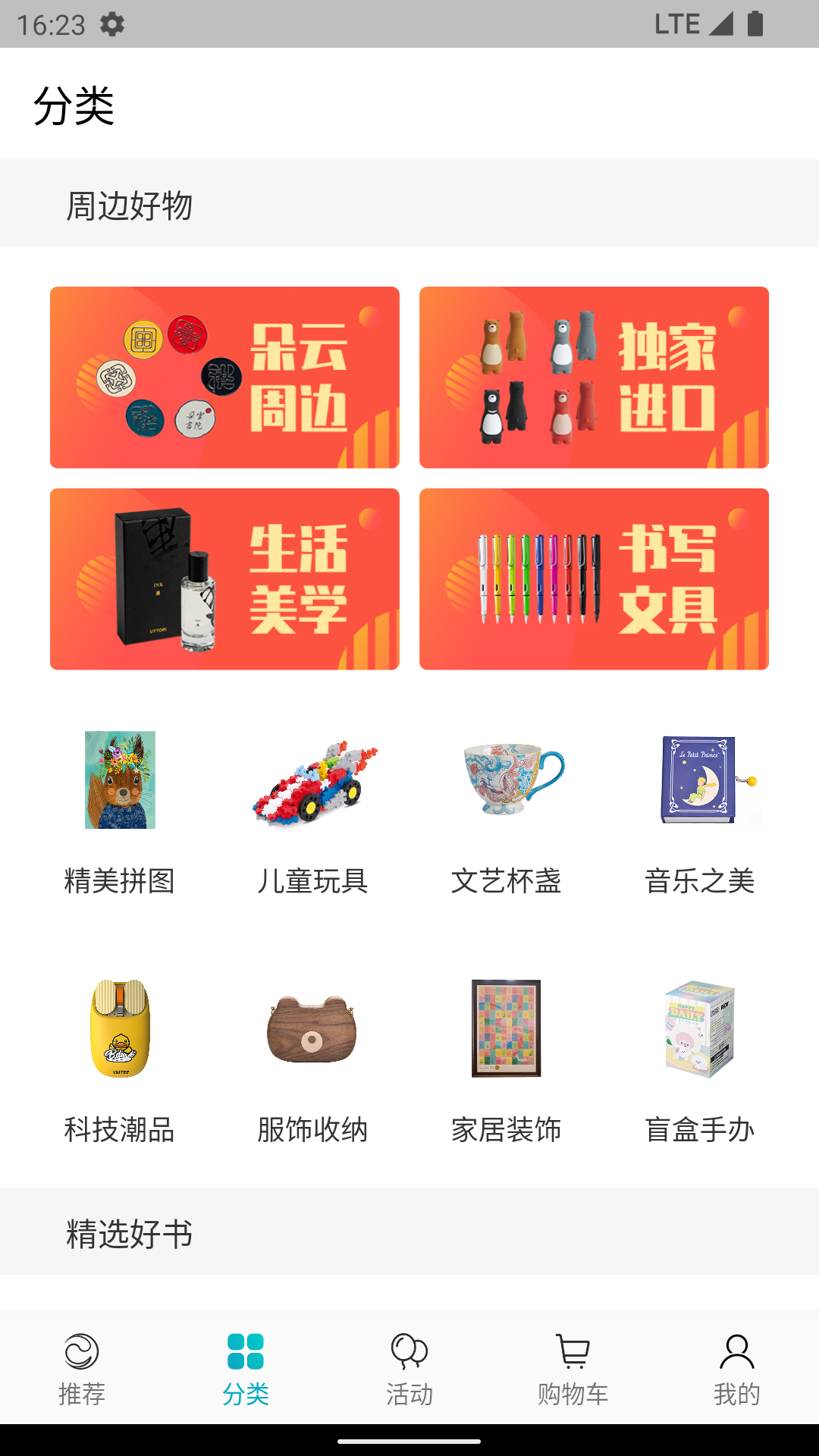Open the 书写文具 pens banner
The width and height of the screenshot is (819, 1456).
[595, 580]
